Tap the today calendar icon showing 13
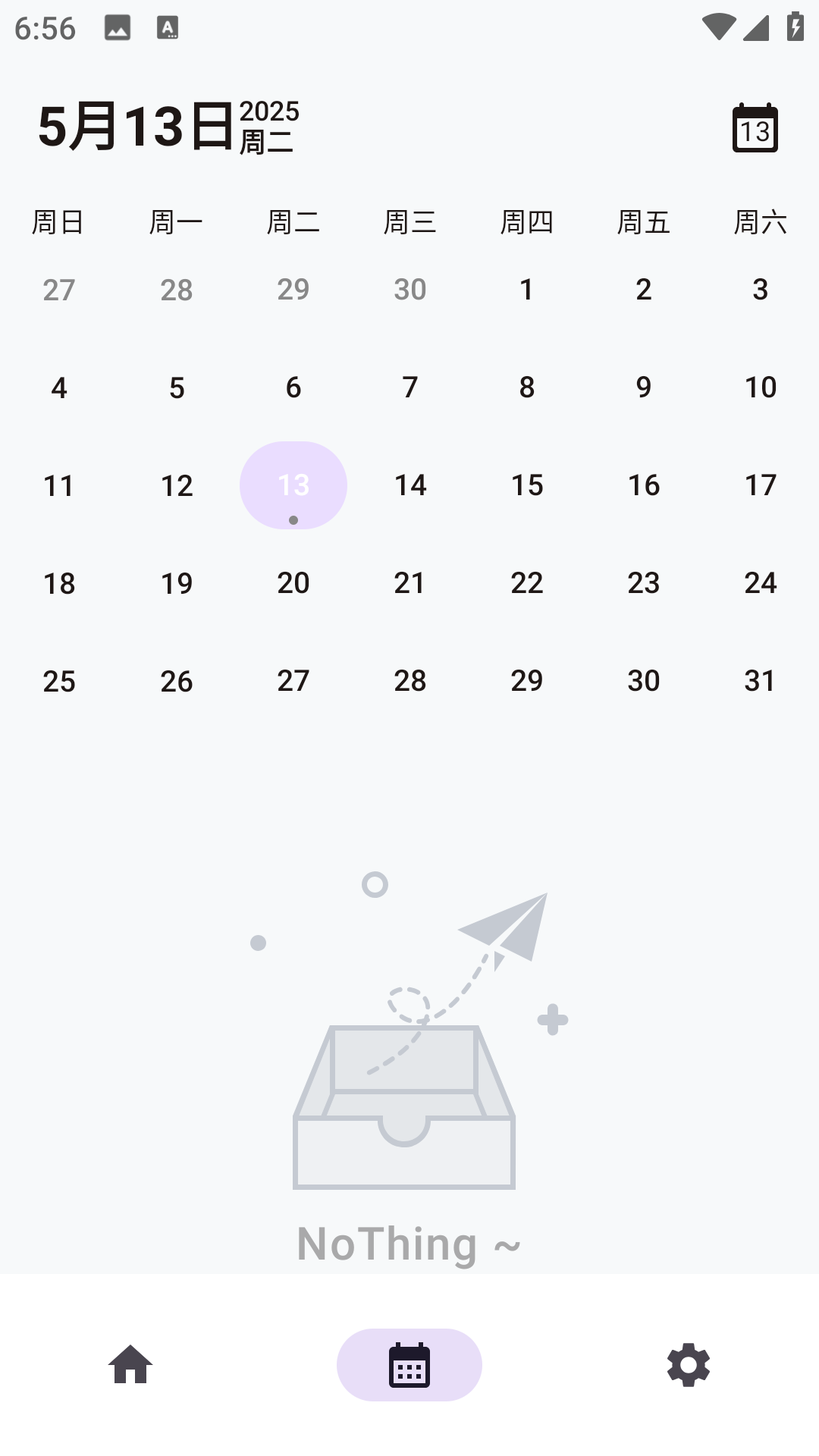The image size is (819, 1456). (x=755, y=128)
